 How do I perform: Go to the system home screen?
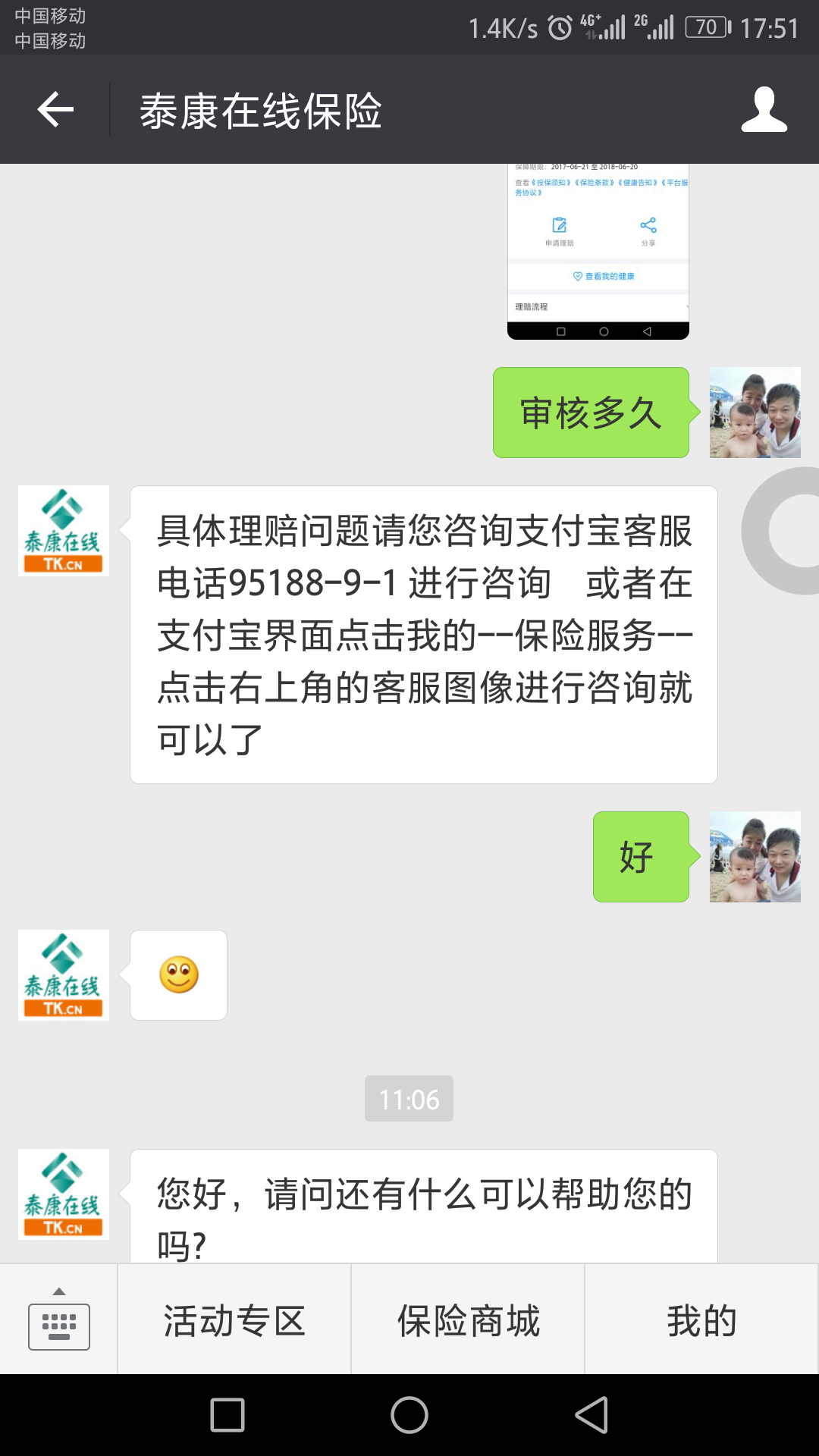click(x=409, y=1415)
